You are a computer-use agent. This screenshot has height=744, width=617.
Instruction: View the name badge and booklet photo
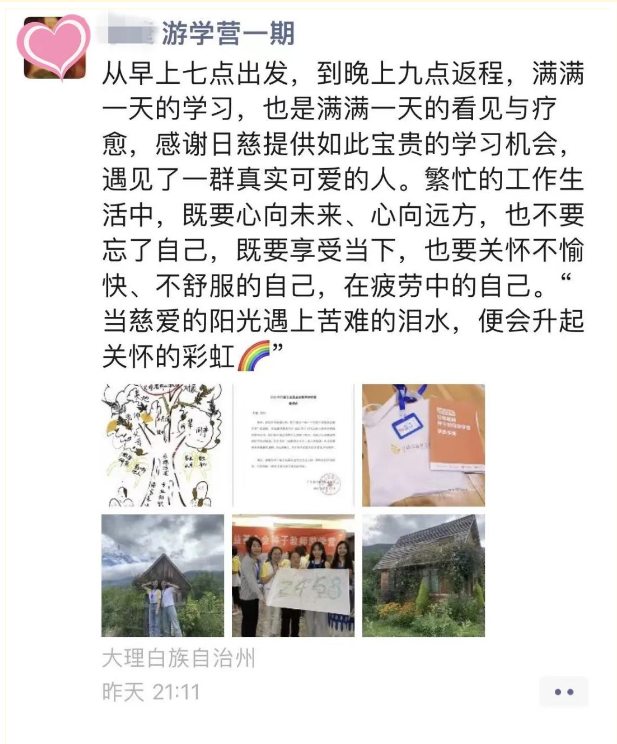tap(423, 444)
